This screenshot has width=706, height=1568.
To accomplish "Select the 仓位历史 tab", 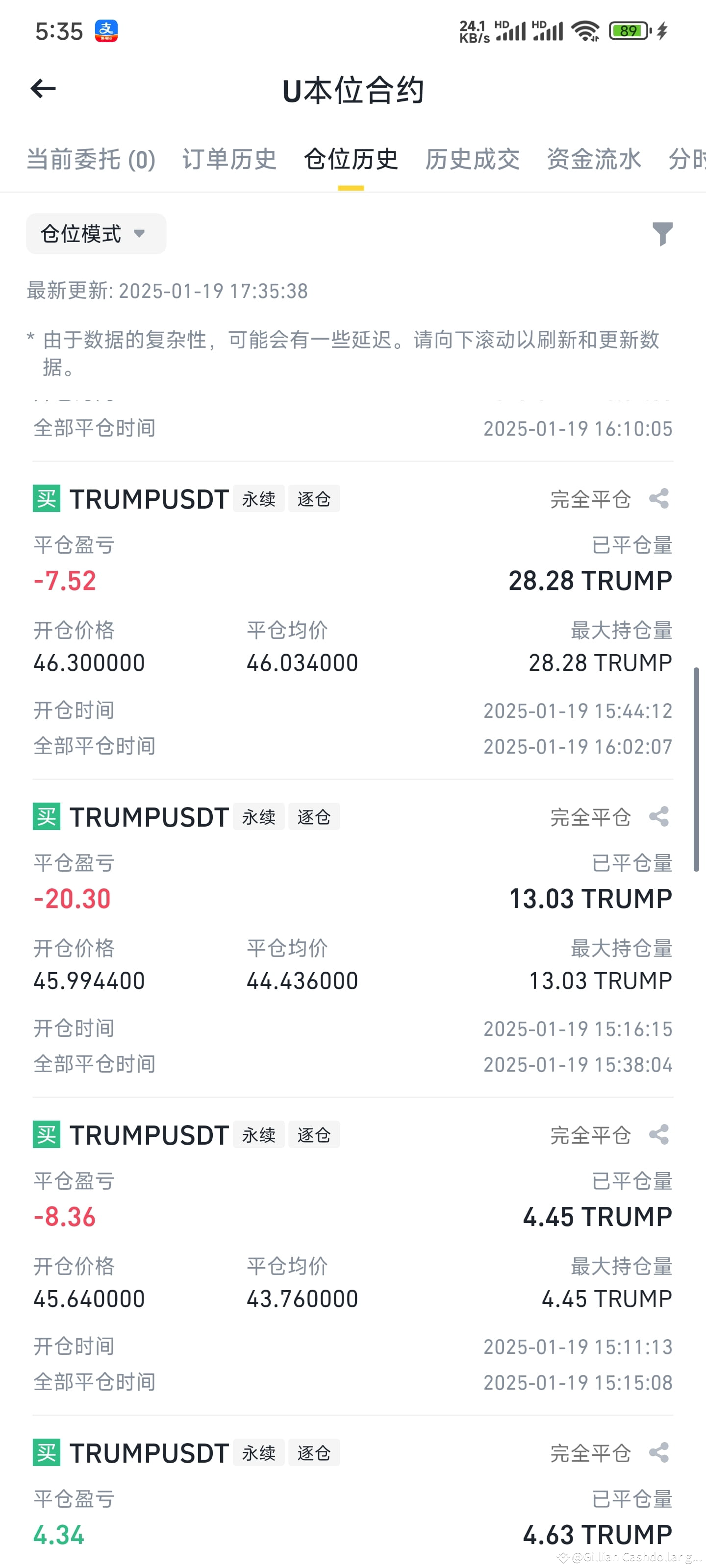I will coord(351,159).
